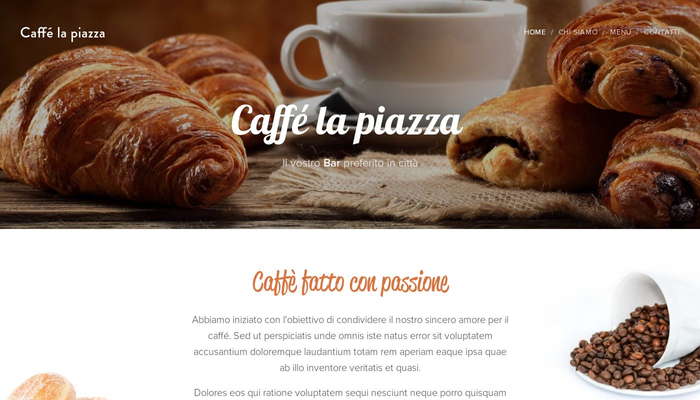Screen dimensions: 700x400
Task: Open the Menu page
Action: [x=620, y=32]
